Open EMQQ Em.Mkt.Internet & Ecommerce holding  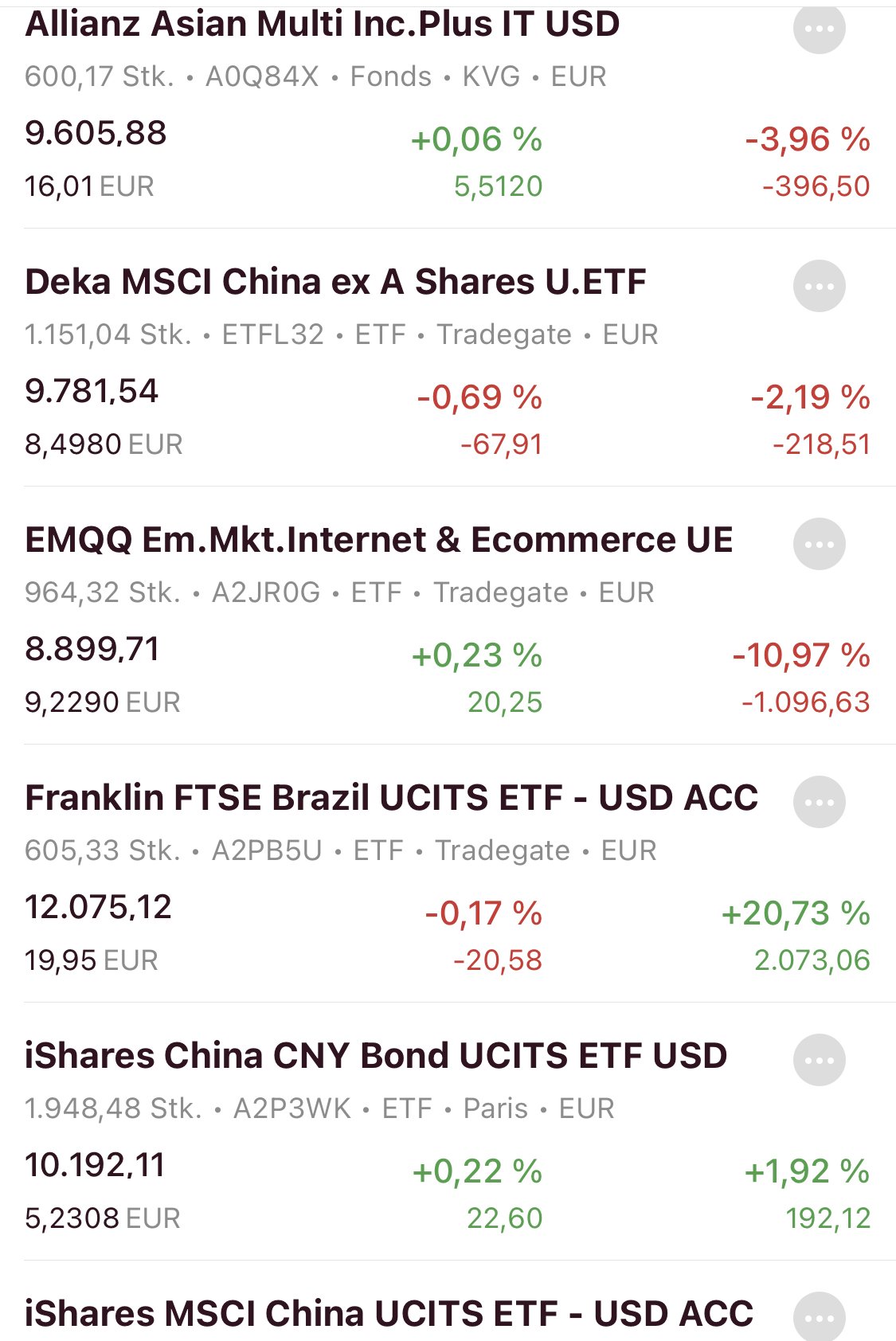pyautogui.click(x=378, y=540)
